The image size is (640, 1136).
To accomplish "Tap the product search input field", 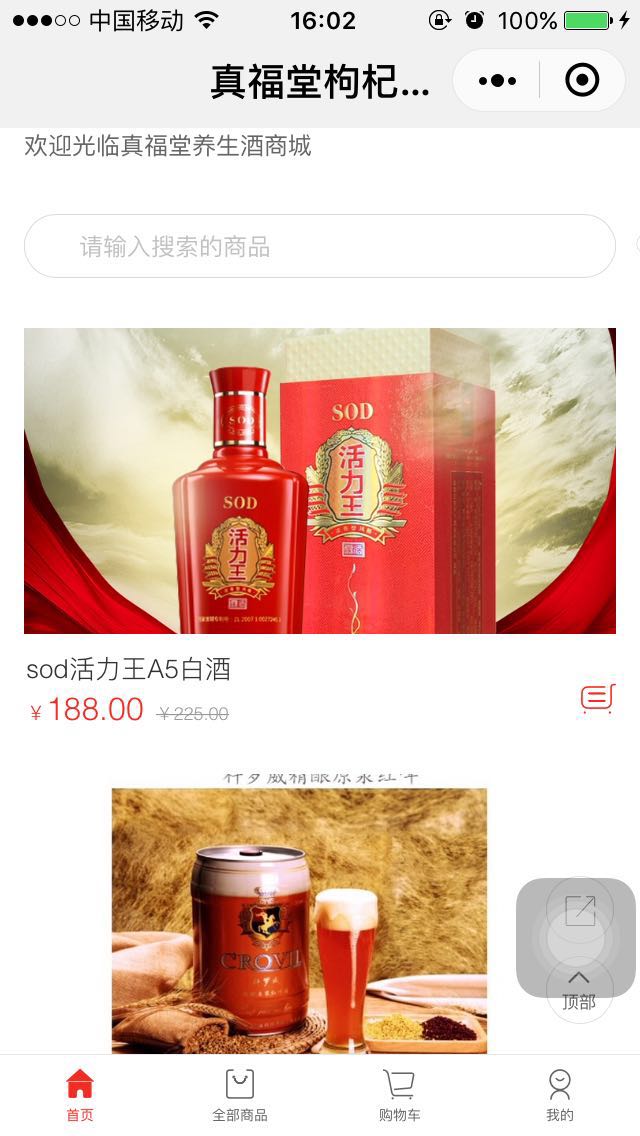I will pos(319,246).
